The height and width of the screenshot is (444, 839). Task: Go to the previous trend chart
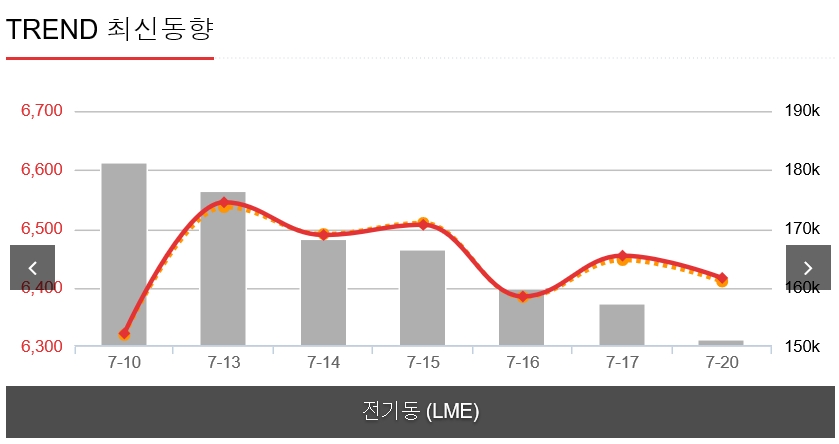pyautogui.click(x=32, y=268)
